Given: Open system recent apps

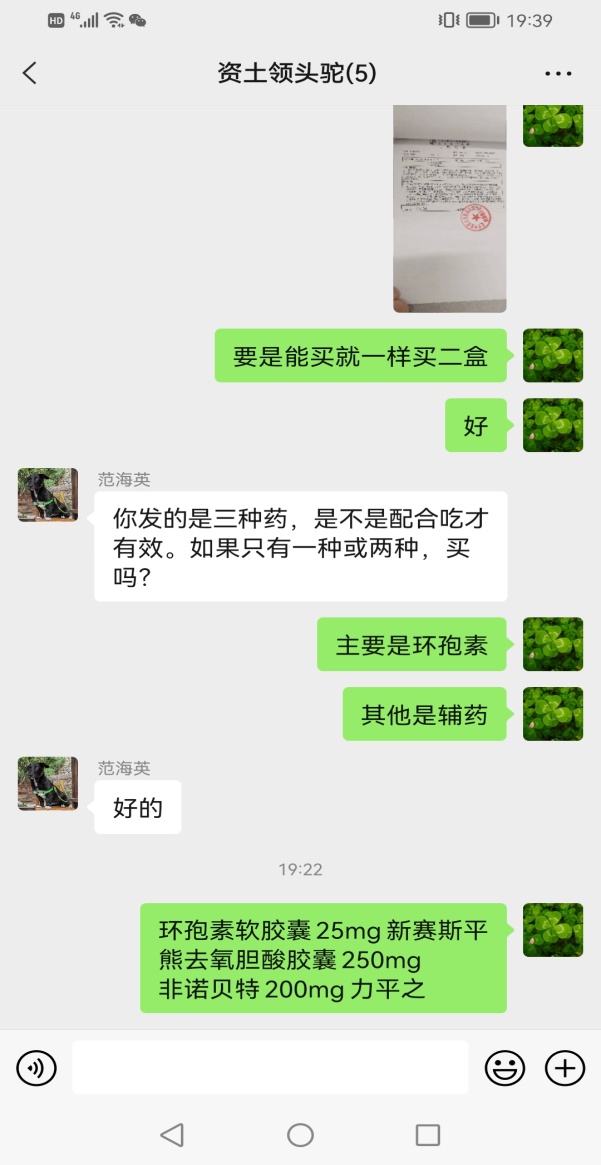Looking at the screenshot, I should click(x=428, y=1134).
